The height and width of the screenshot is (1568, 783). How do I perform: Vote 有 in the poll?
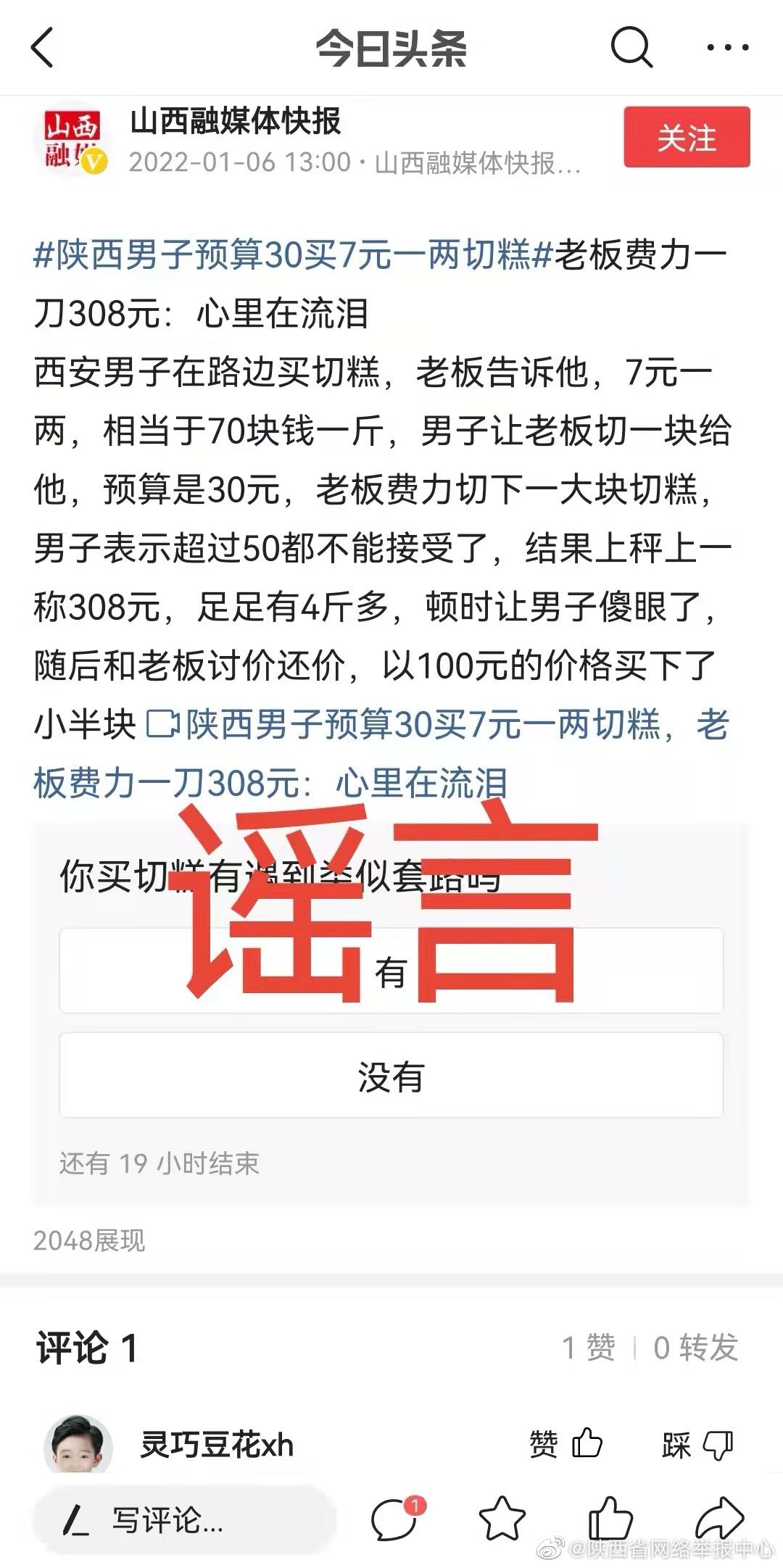[391, 971]
